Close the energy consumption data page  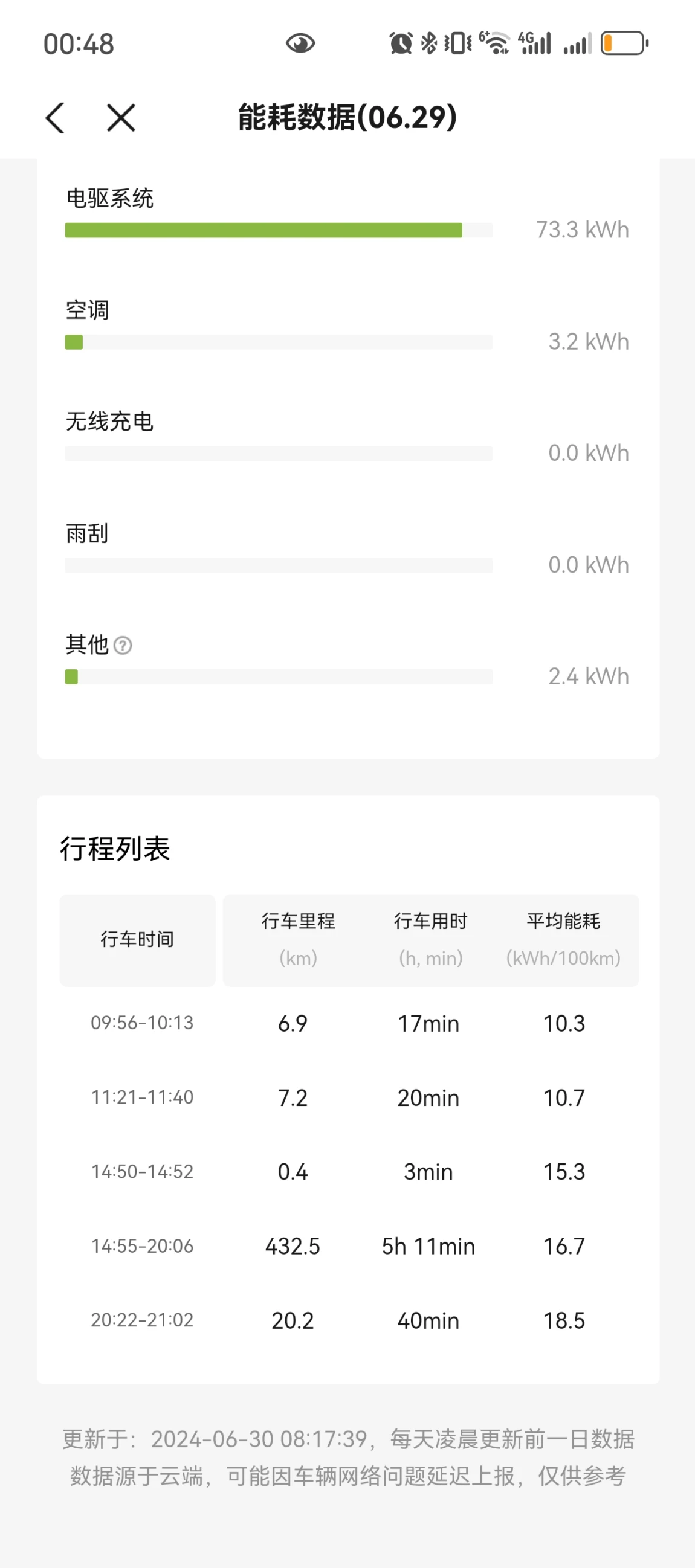click(121, 117)
